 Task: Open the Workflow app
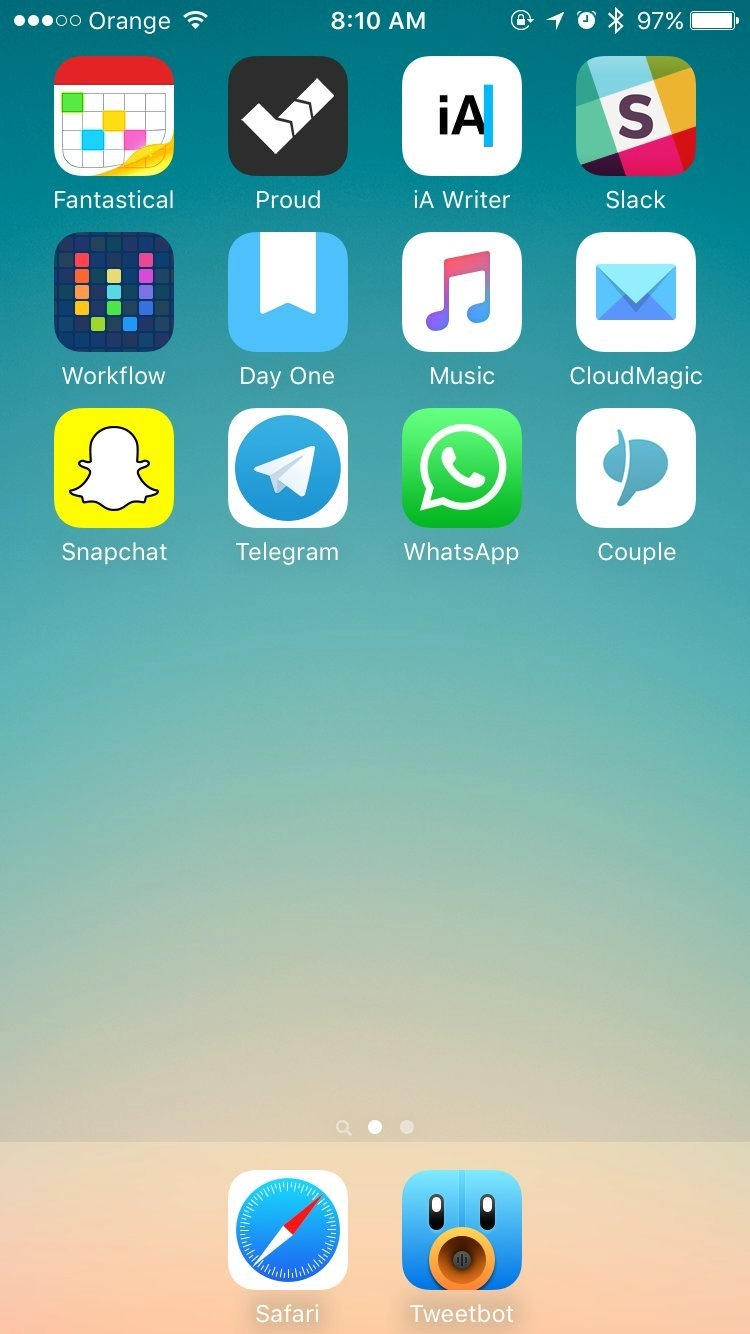[x=114, y=292]
